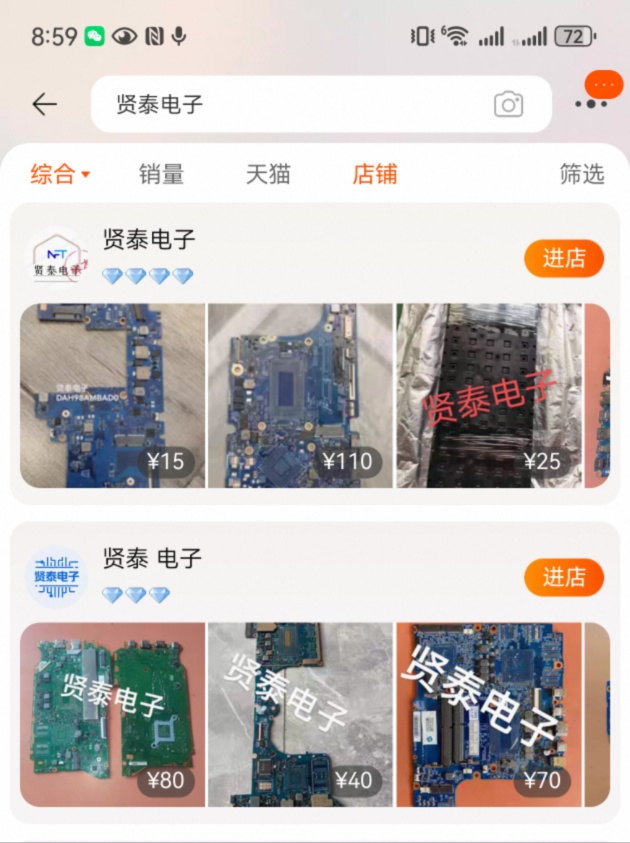The height and width of the screenshot is (843, 630).
Task: Switch to the 天猫 tab
Action: click(268, 174)
